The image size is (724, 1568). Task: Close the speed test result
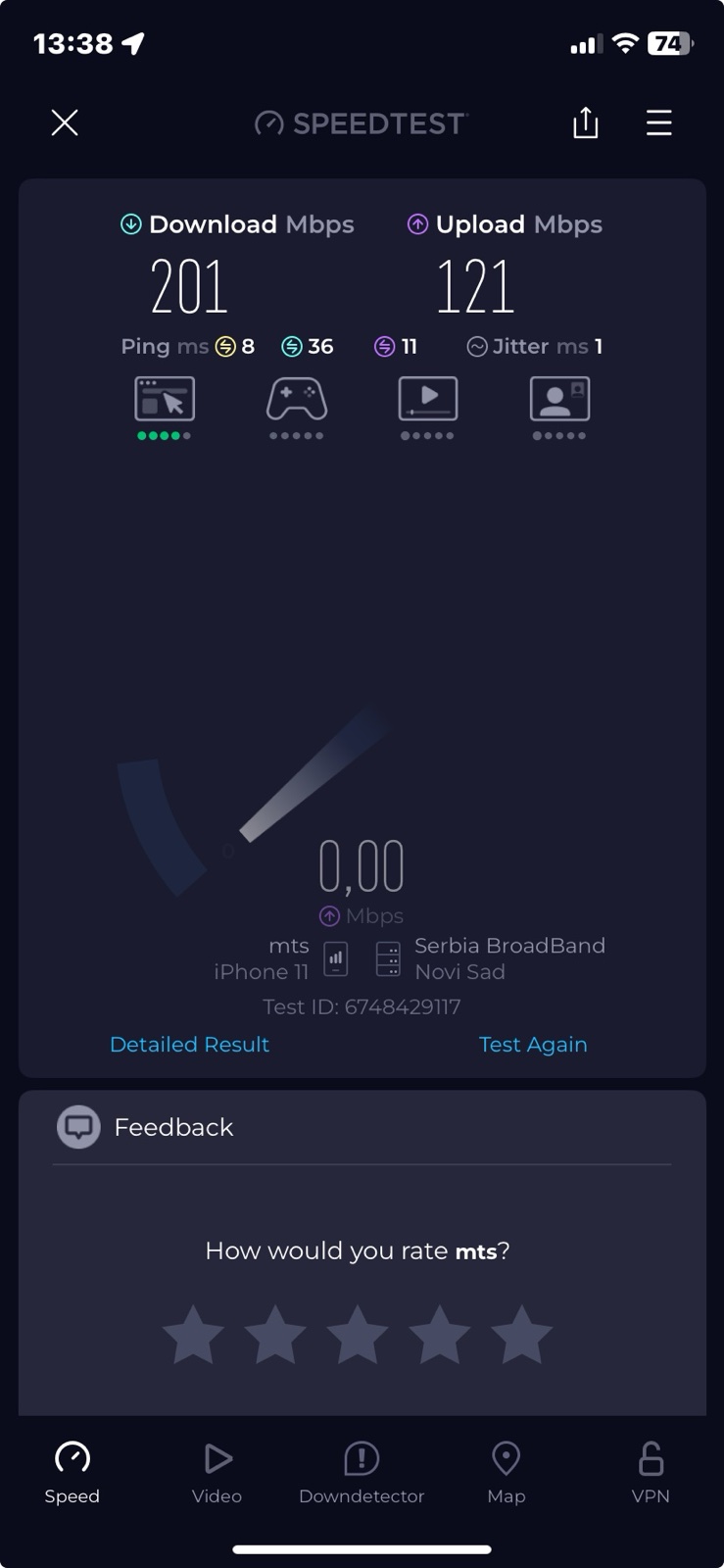(x=65, y=122)
